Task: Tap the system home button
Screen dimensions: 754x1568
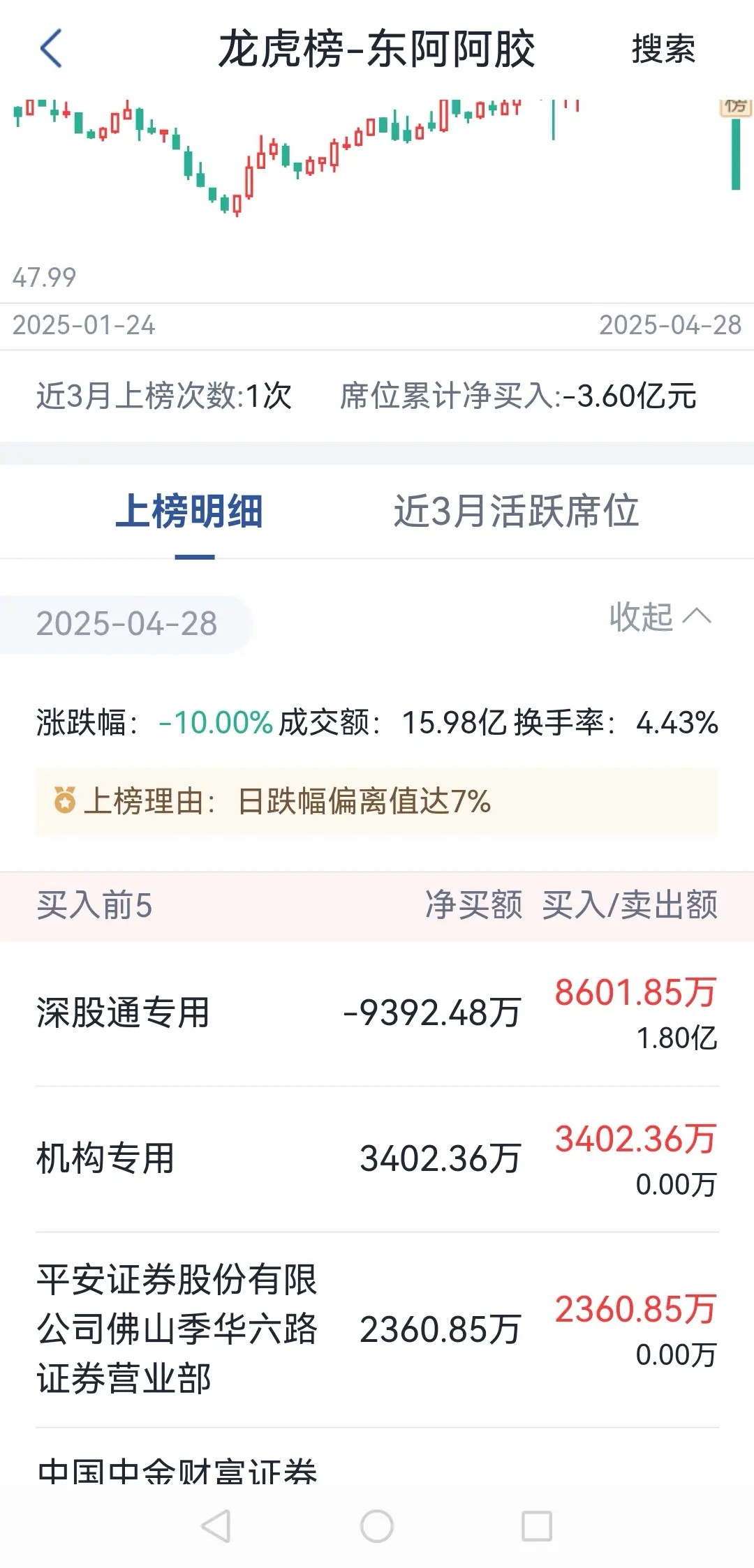Action: pyautogui.click(x=377, y=1526)
